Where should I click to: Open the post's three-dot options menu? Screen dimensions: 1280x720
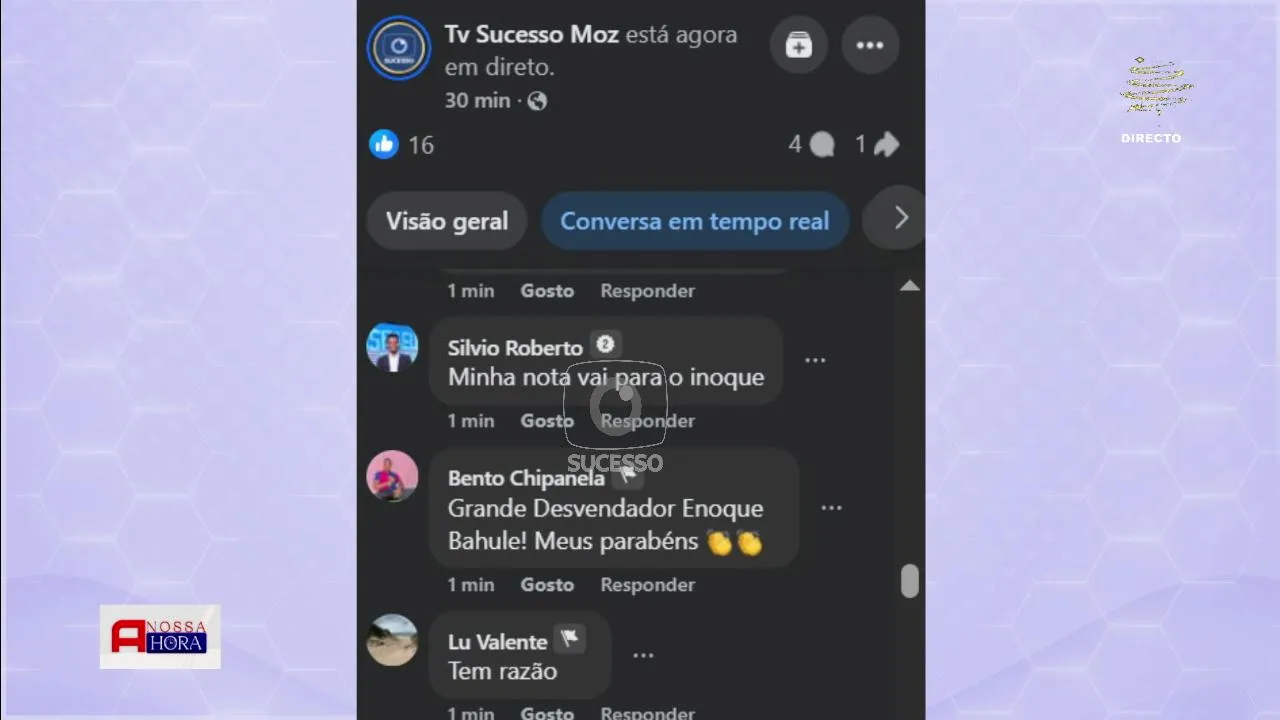869,46
